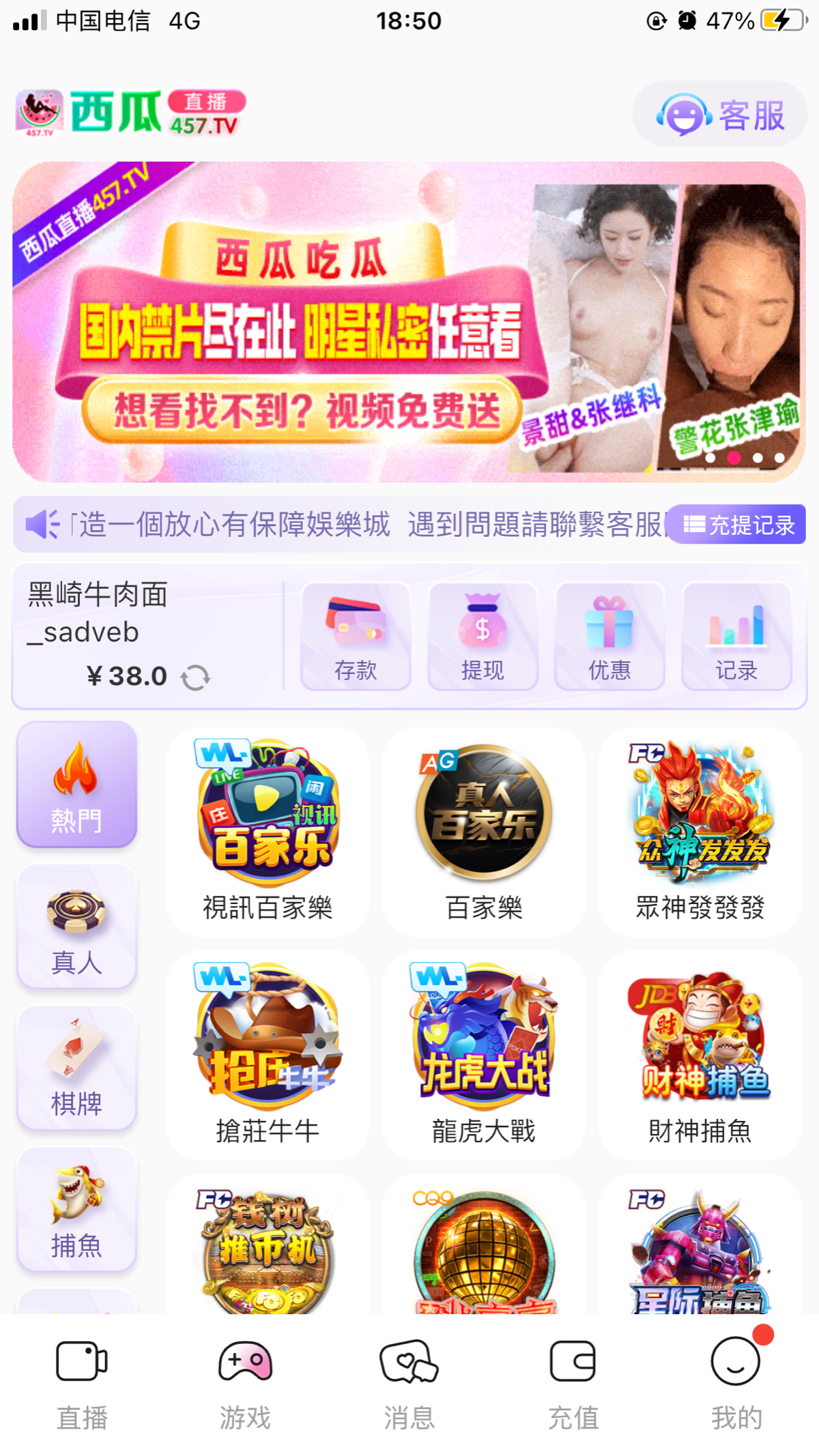Open the 充提记录 records button

point(738,525)
